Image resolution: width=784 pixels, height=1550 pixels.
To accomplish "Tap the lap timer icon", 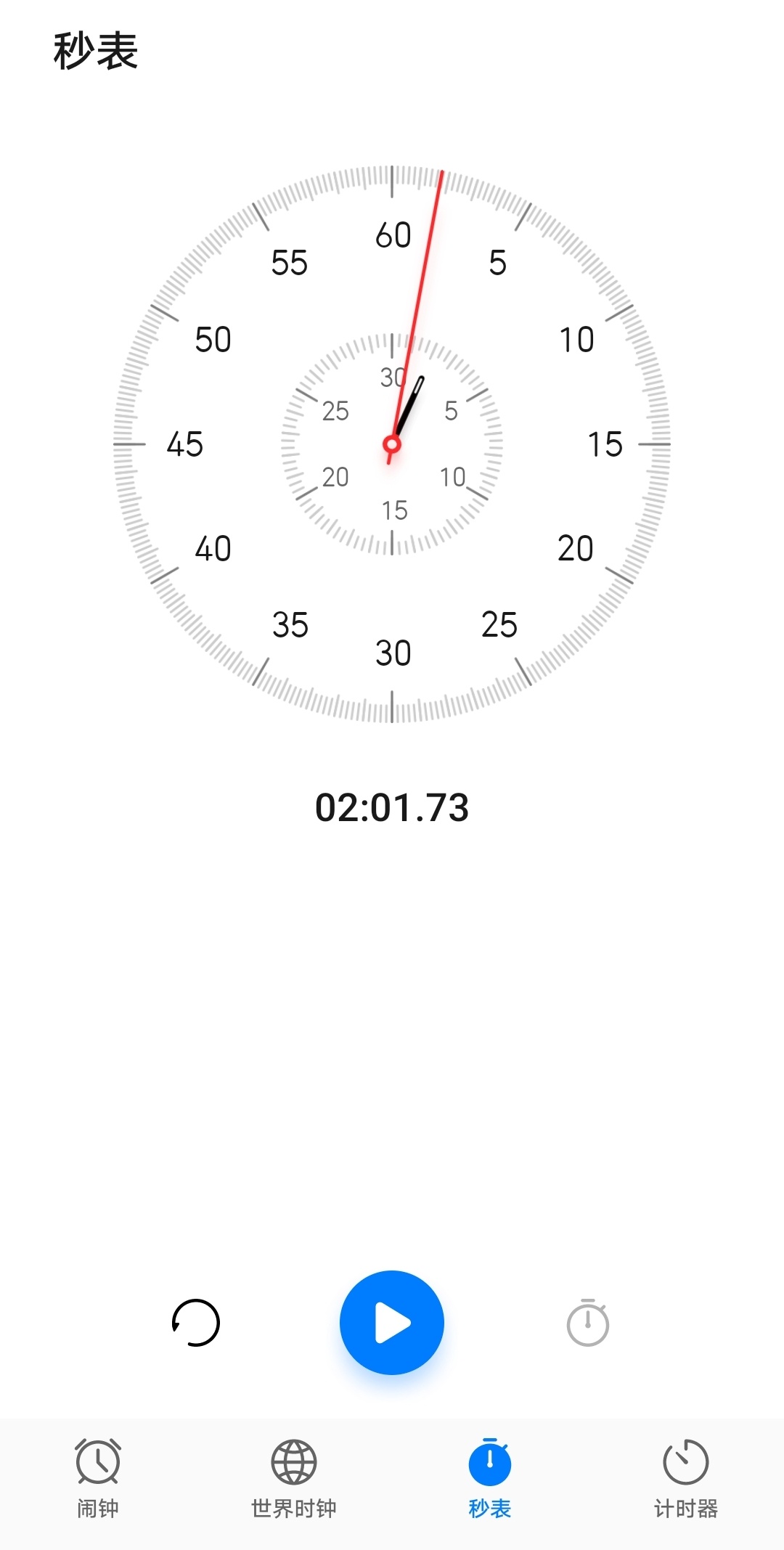I will pos(588,1323).
